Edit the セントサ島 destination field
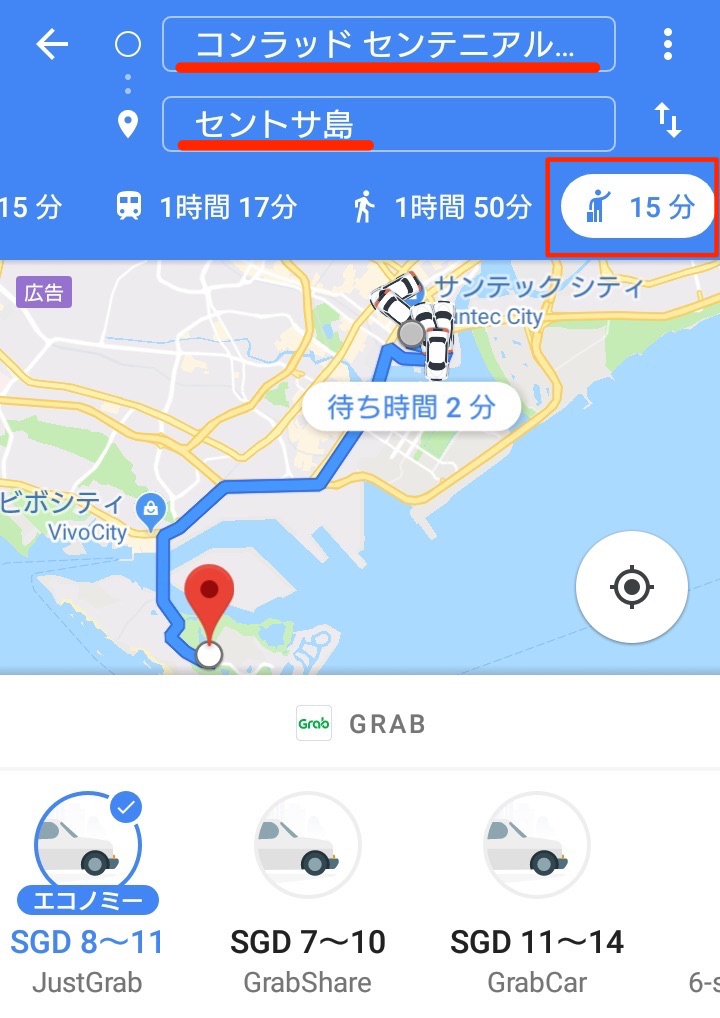Viewport: 720px width, 1018px height. coord(388,124)
